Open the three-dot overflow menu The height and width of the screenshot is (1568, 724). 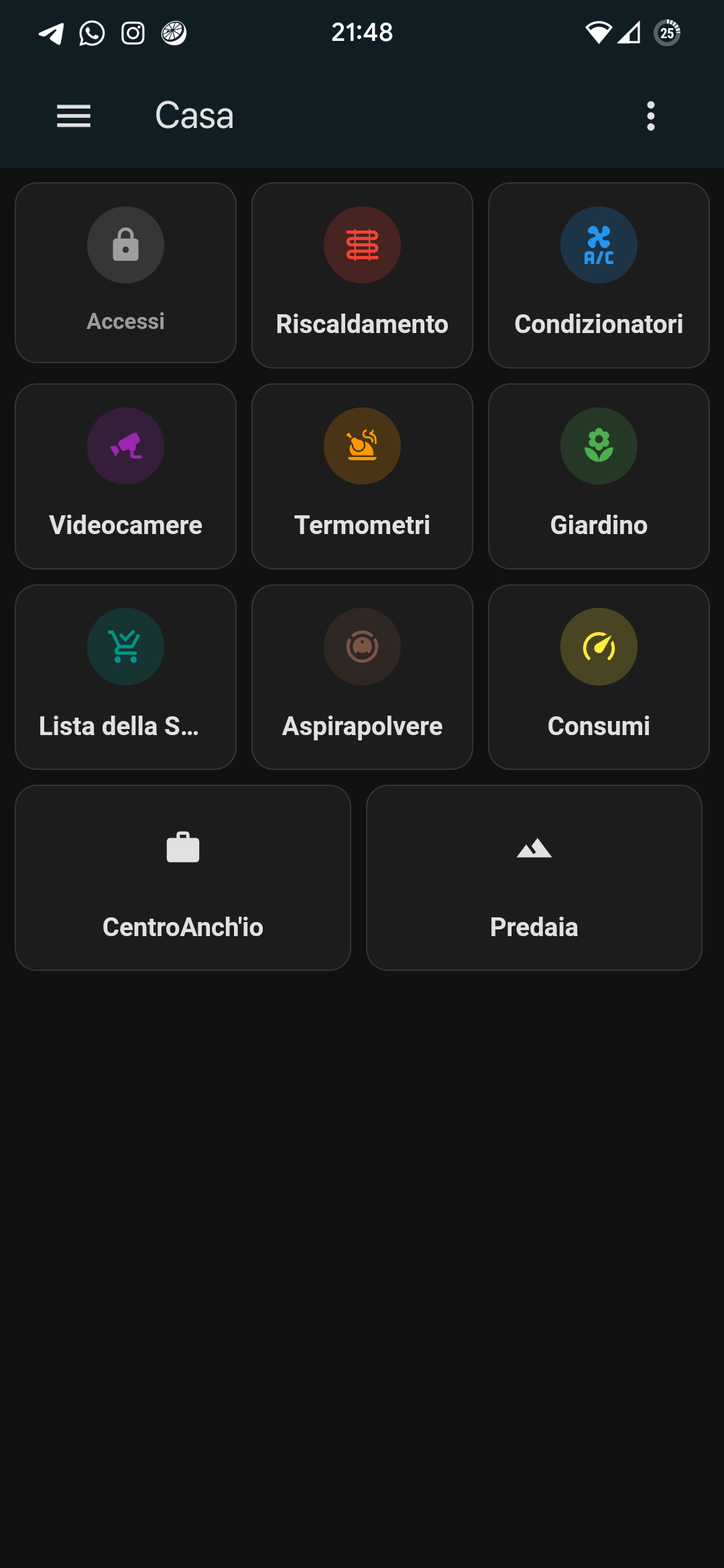point(650,116)
